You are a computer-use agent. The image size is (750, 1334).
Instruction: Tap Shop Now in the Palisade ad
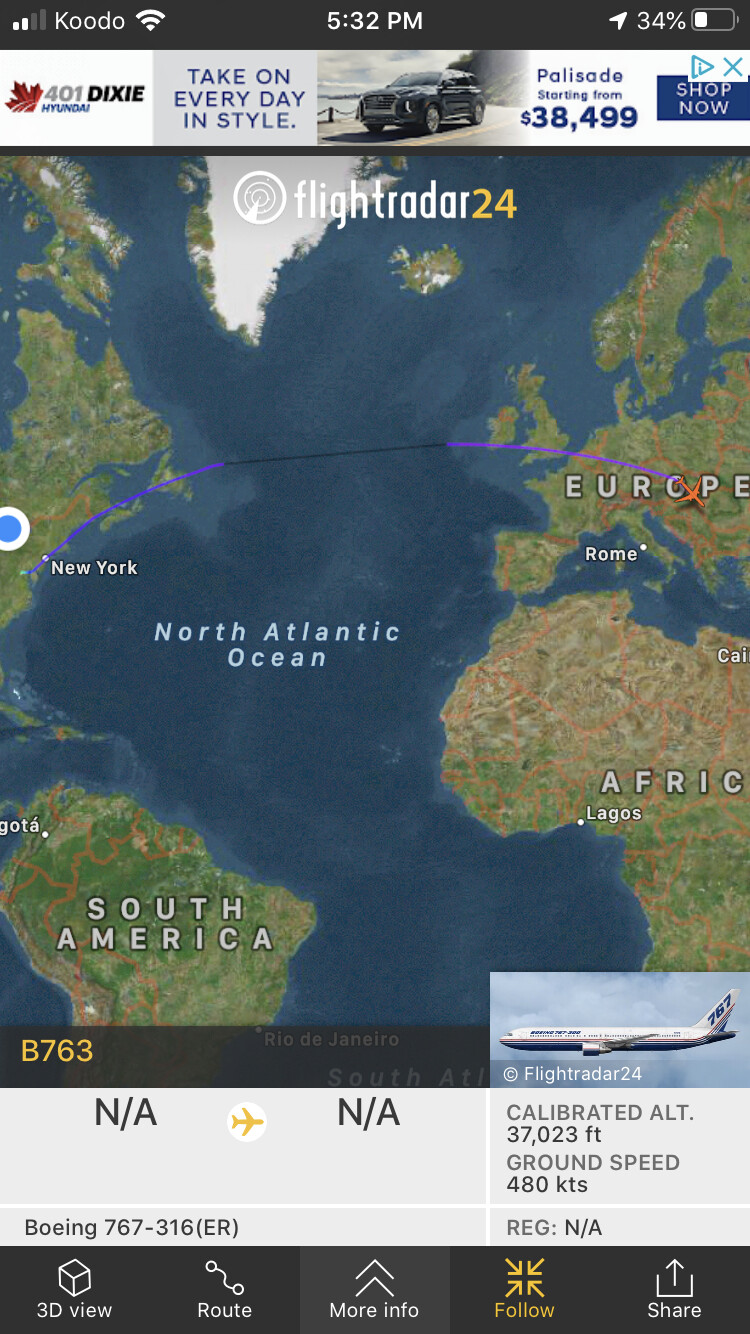(703, 99)
